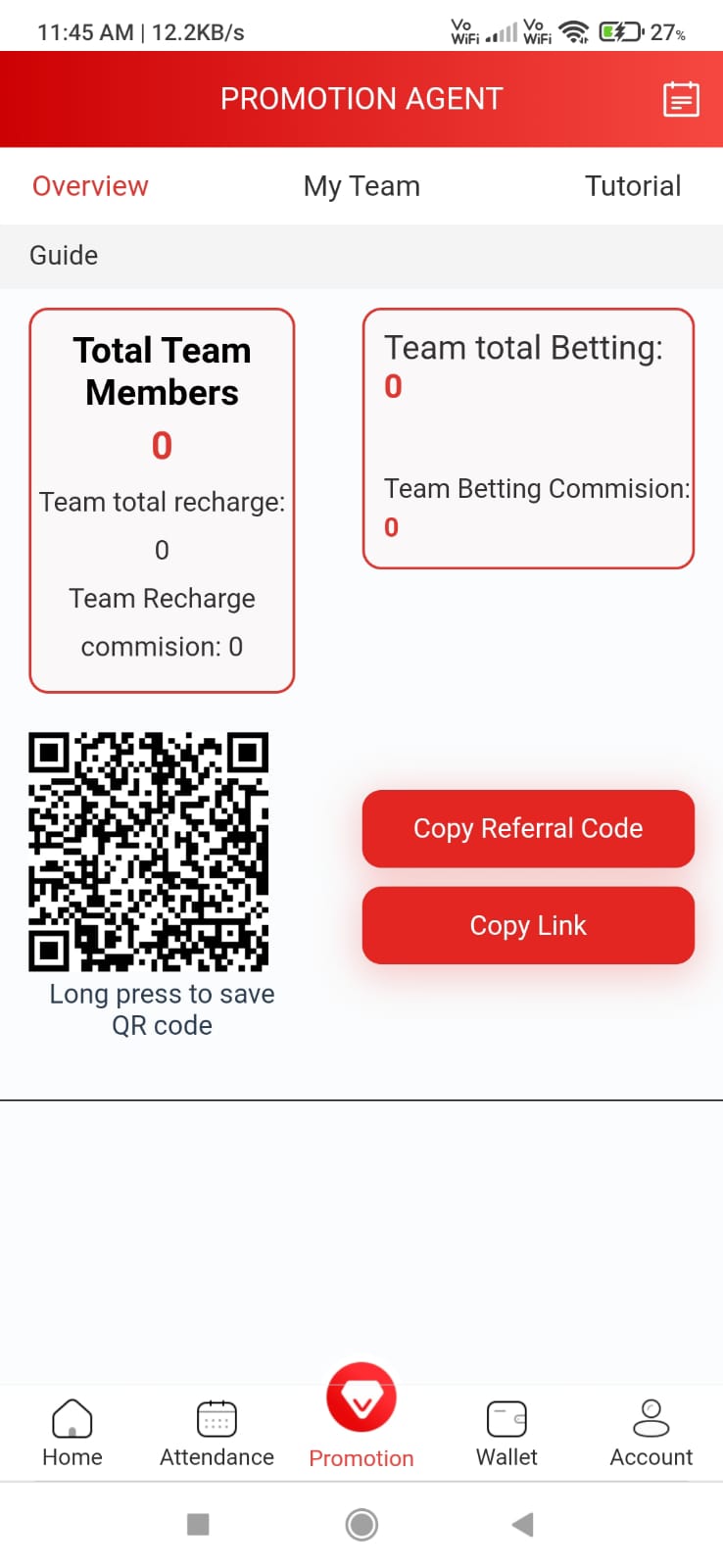Image resolution: width=723 pixels, height=1568 pixels.
Task: Open the Attendance tab
Action: 217,1433
